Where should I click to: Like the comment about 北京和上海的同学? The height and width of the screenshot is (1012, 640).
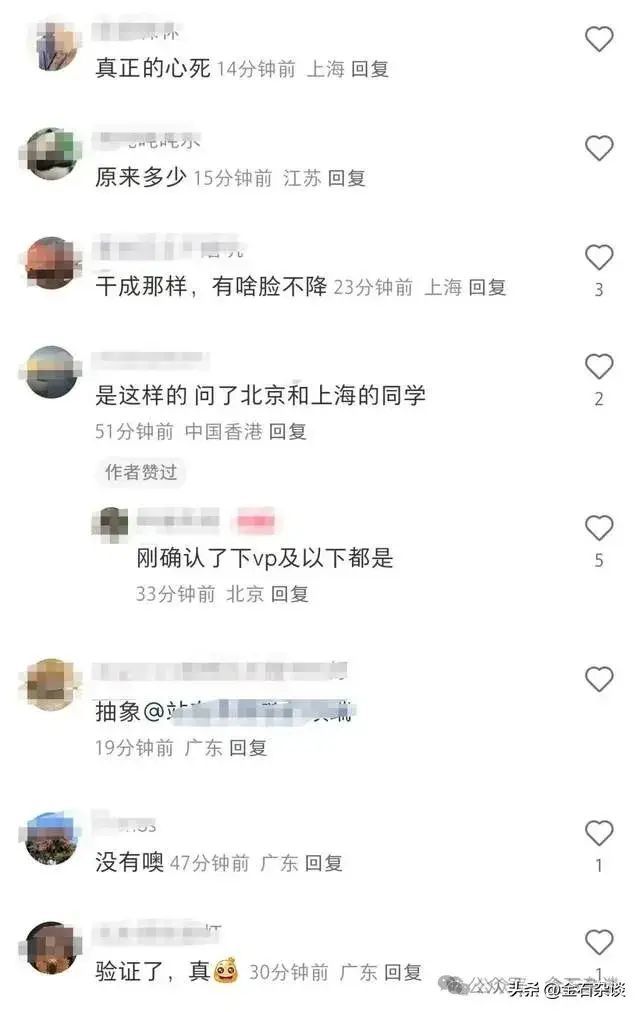[598, 367]
